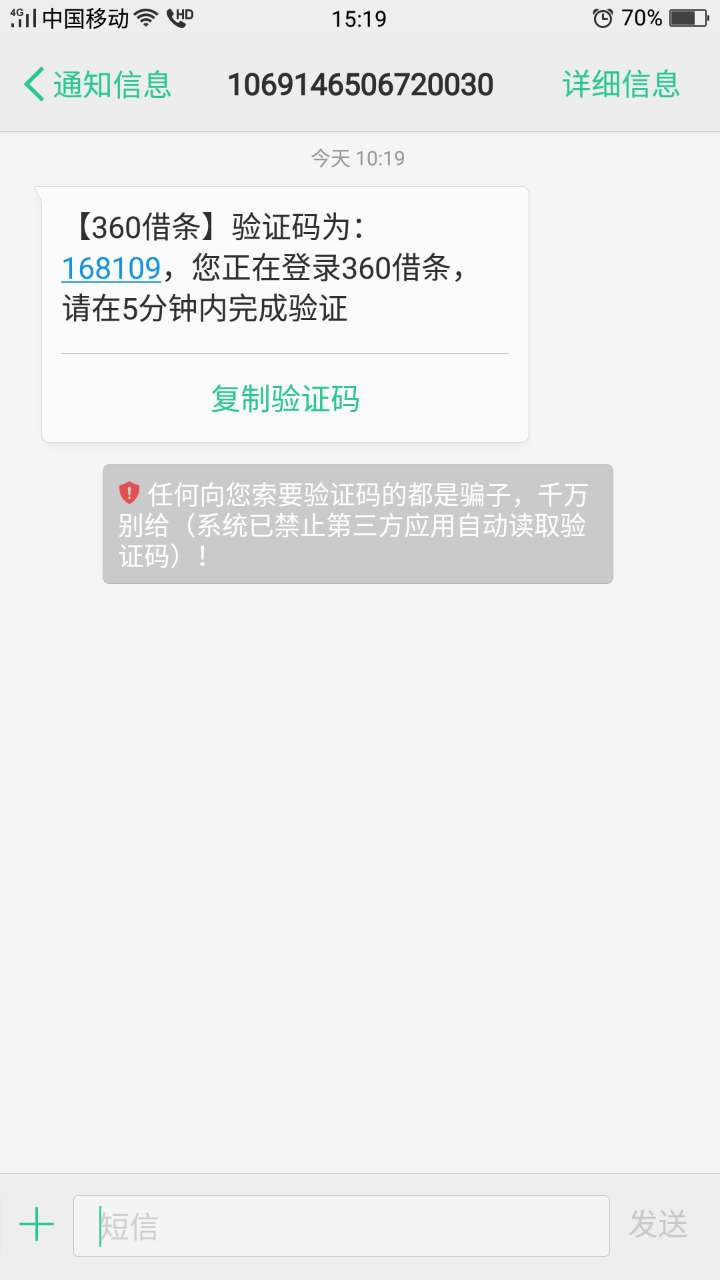720x1280 pixels.
Task: Tap the 168109 verification code link
Action: pyautogui.click(x=111, y=269)
